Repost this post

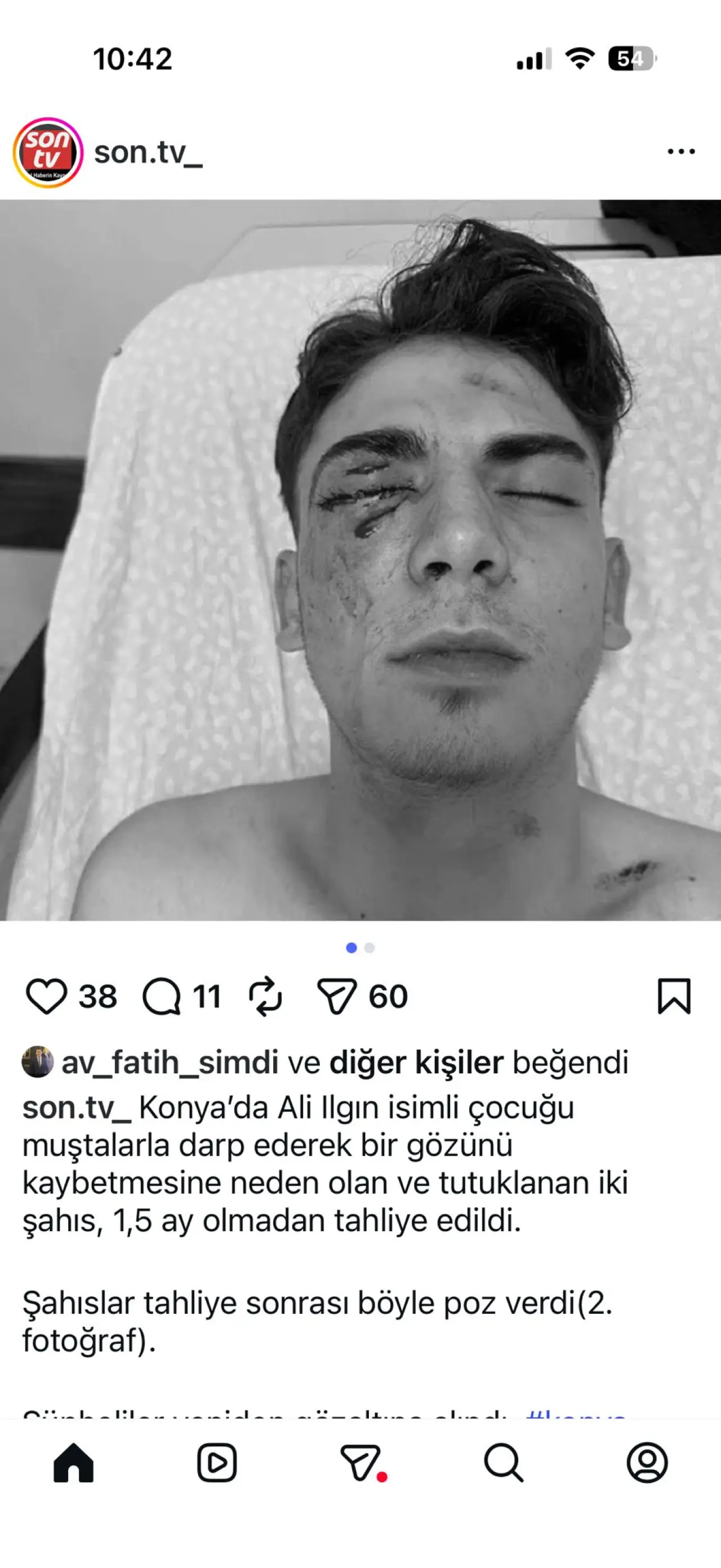click(x=265, y=997)
